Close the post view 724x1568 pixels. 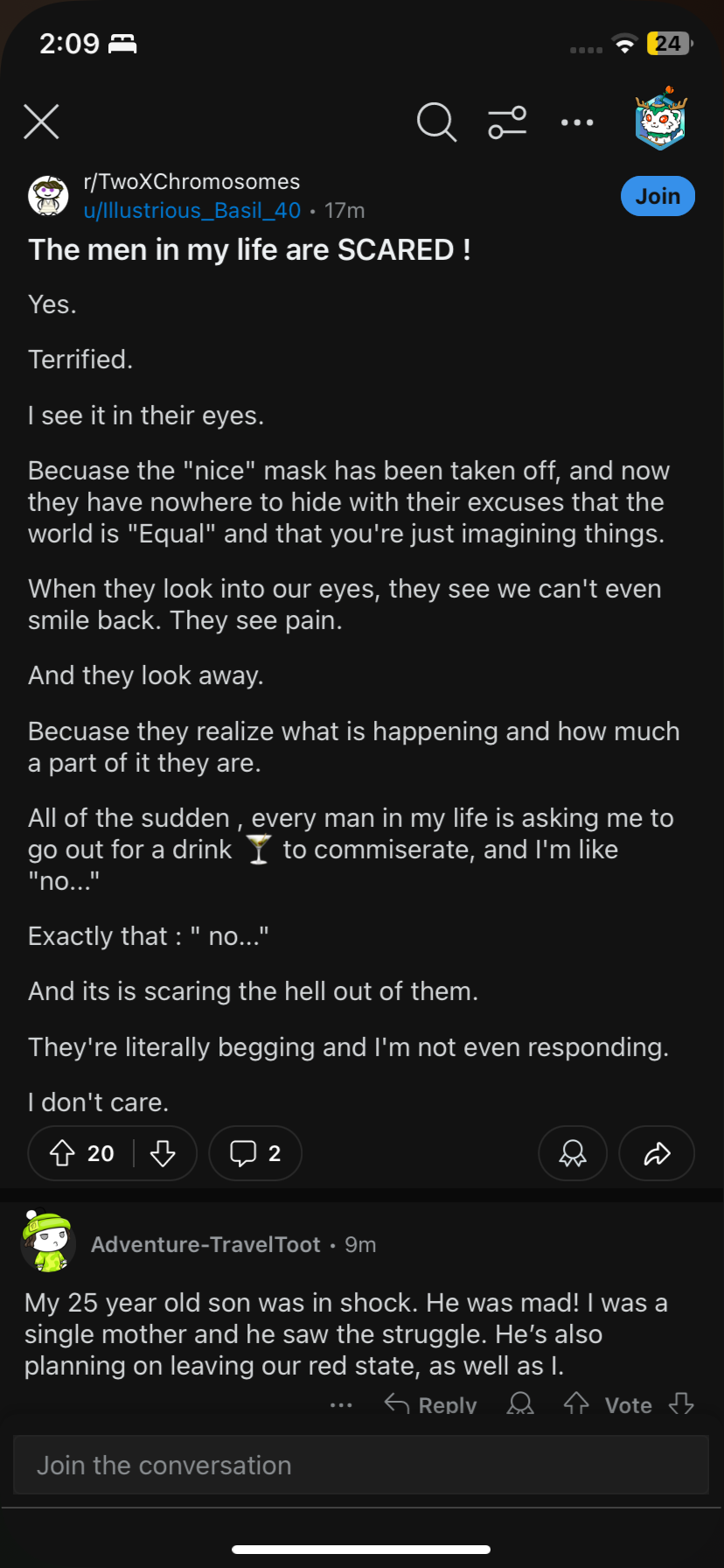coord(41,122)
